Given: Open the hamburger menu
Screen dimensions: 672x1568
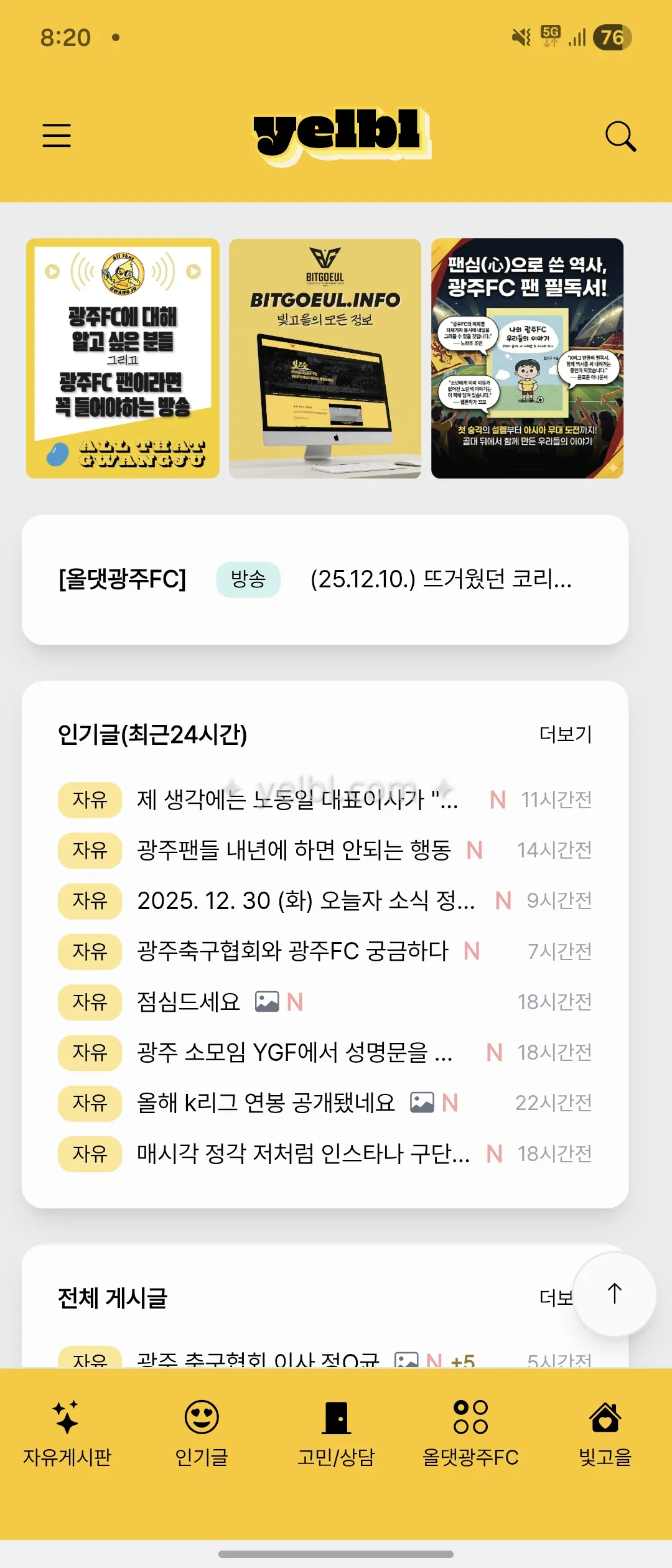Looking at the screenshot, I should 57,135.
